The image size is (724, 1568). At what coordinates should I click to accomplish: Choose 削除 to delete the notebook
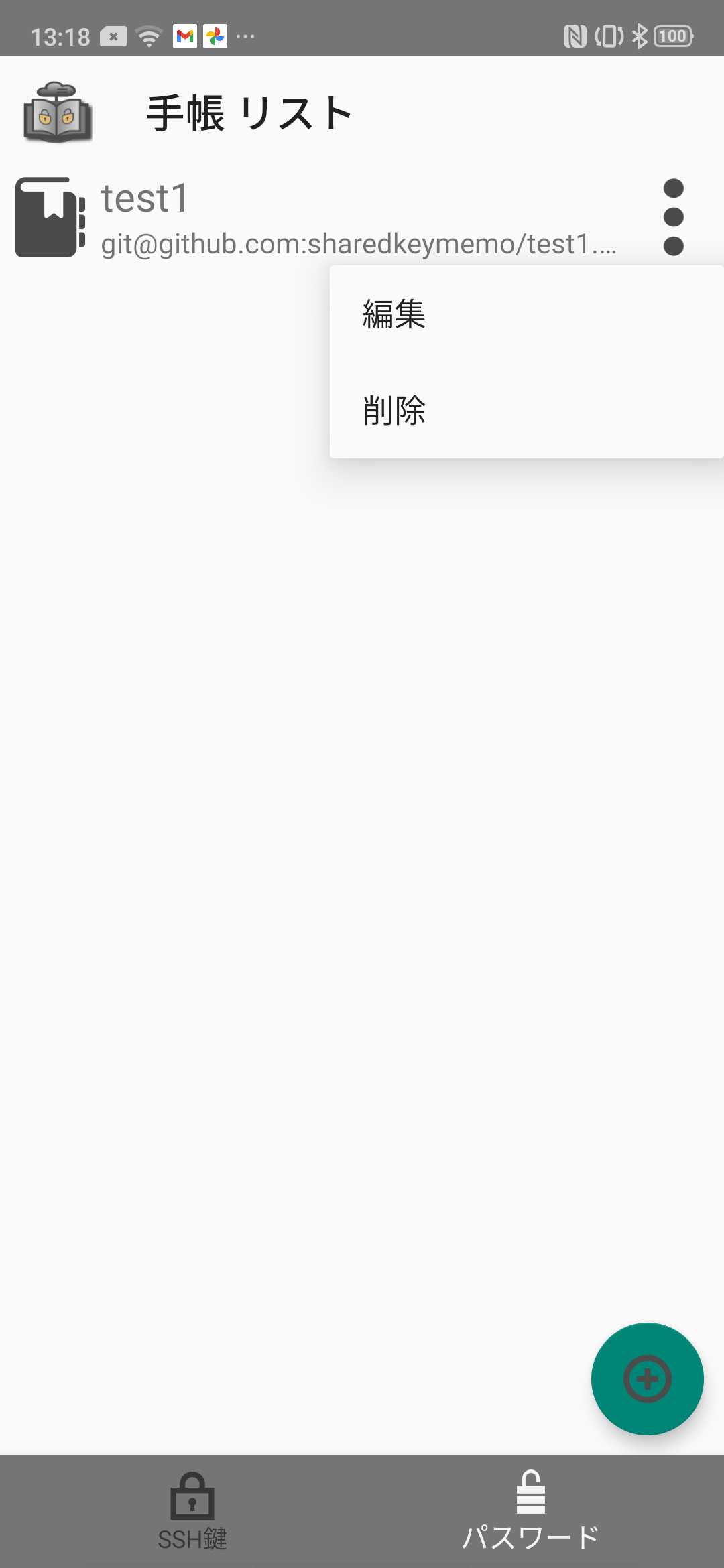point(526,410)
